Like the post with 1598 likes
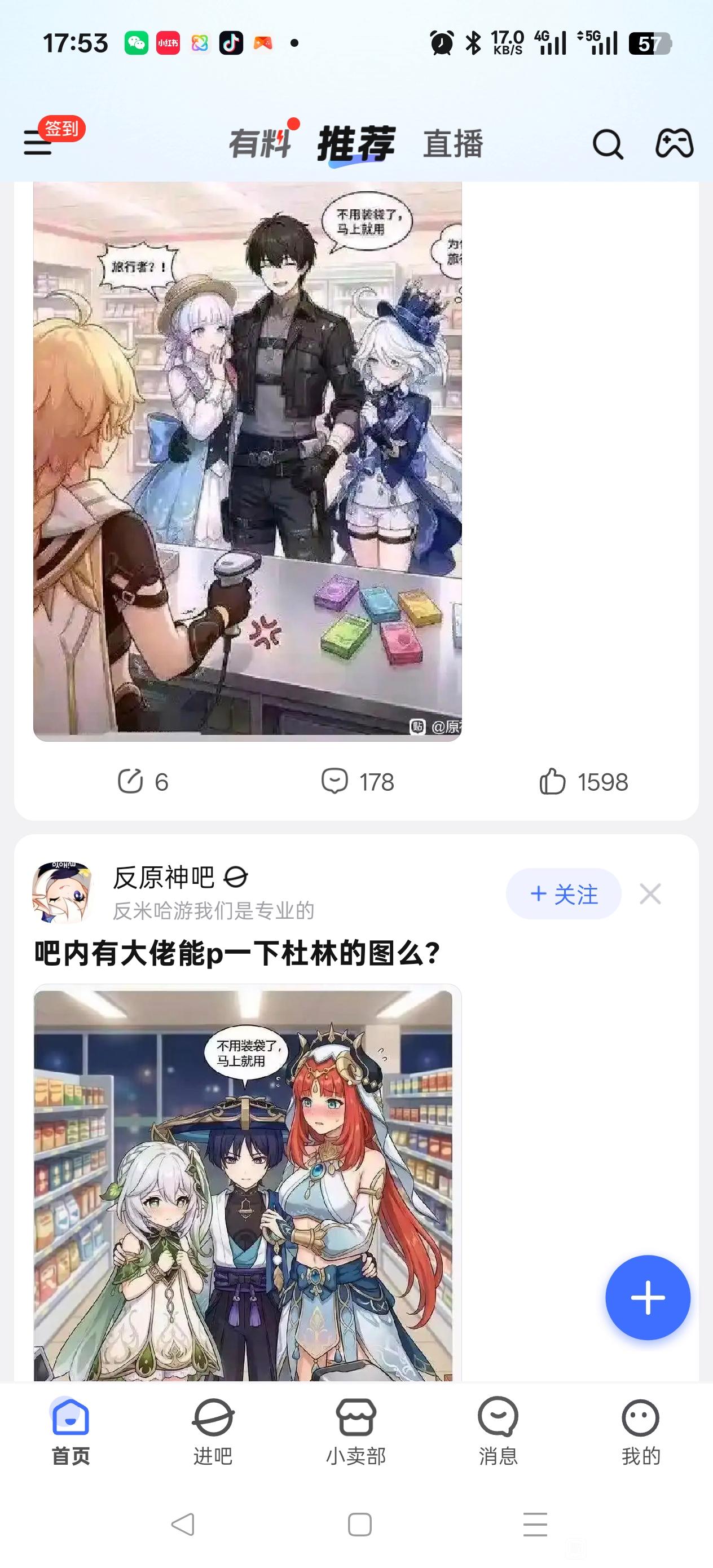713x1568 pixels. coord(583,782)
